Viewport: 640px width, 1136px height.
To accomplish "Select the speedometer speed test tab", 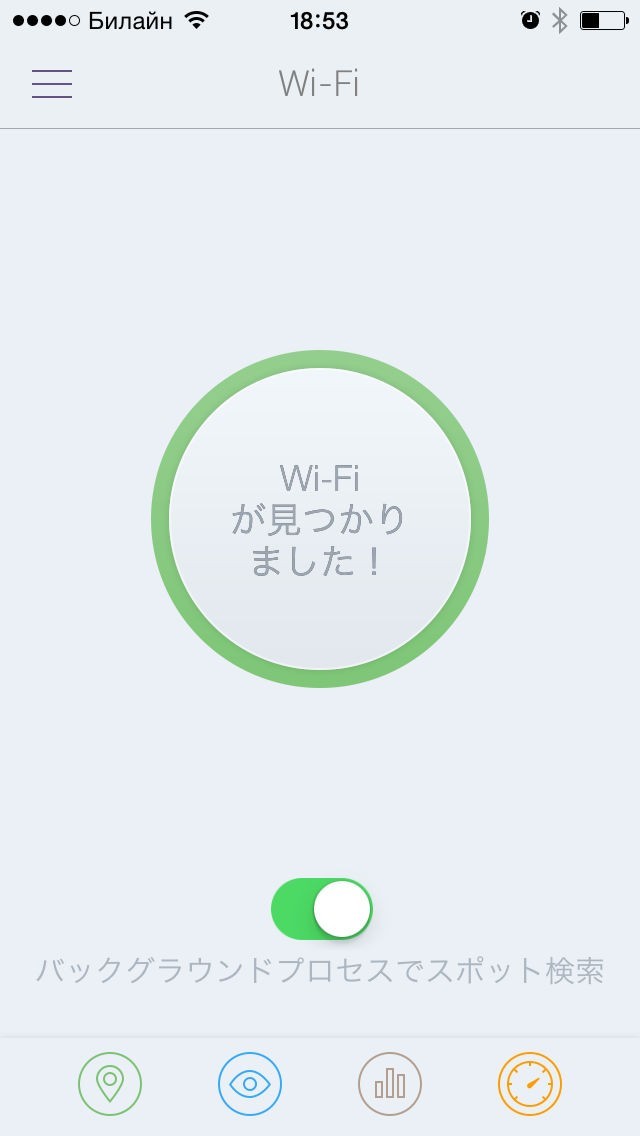I will click(x=530, y=1083).
